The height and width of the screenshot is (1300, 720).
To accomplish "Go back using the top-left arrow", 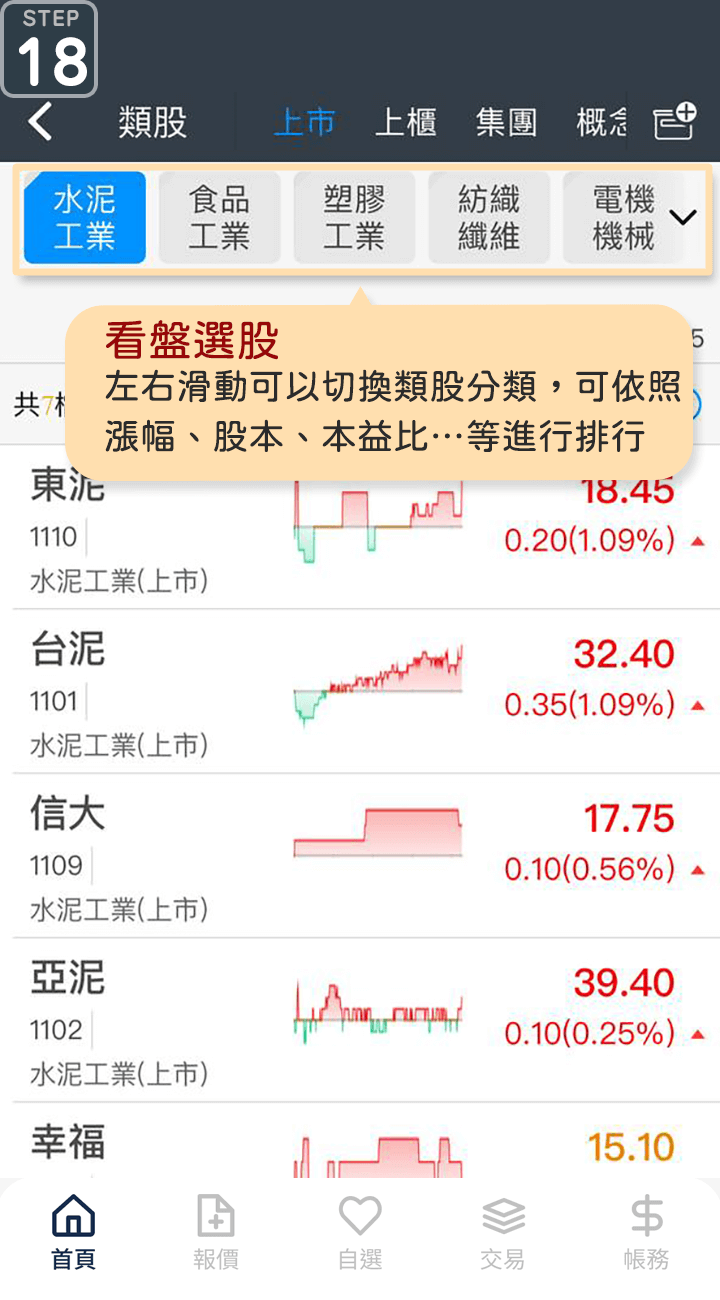I will pos(40,123).
